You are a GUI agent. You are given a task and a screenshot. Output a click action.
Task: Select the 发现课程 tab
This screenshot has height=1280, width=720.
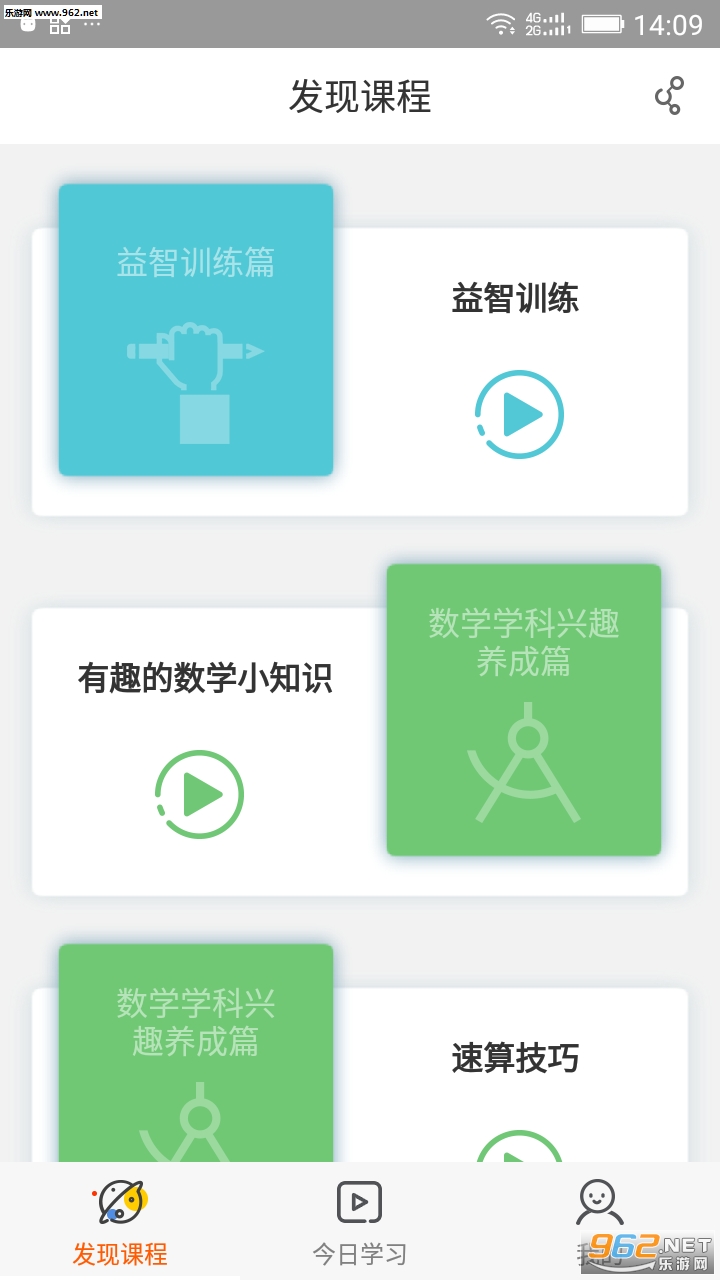pyautogui.click(x=120, y=1222)
